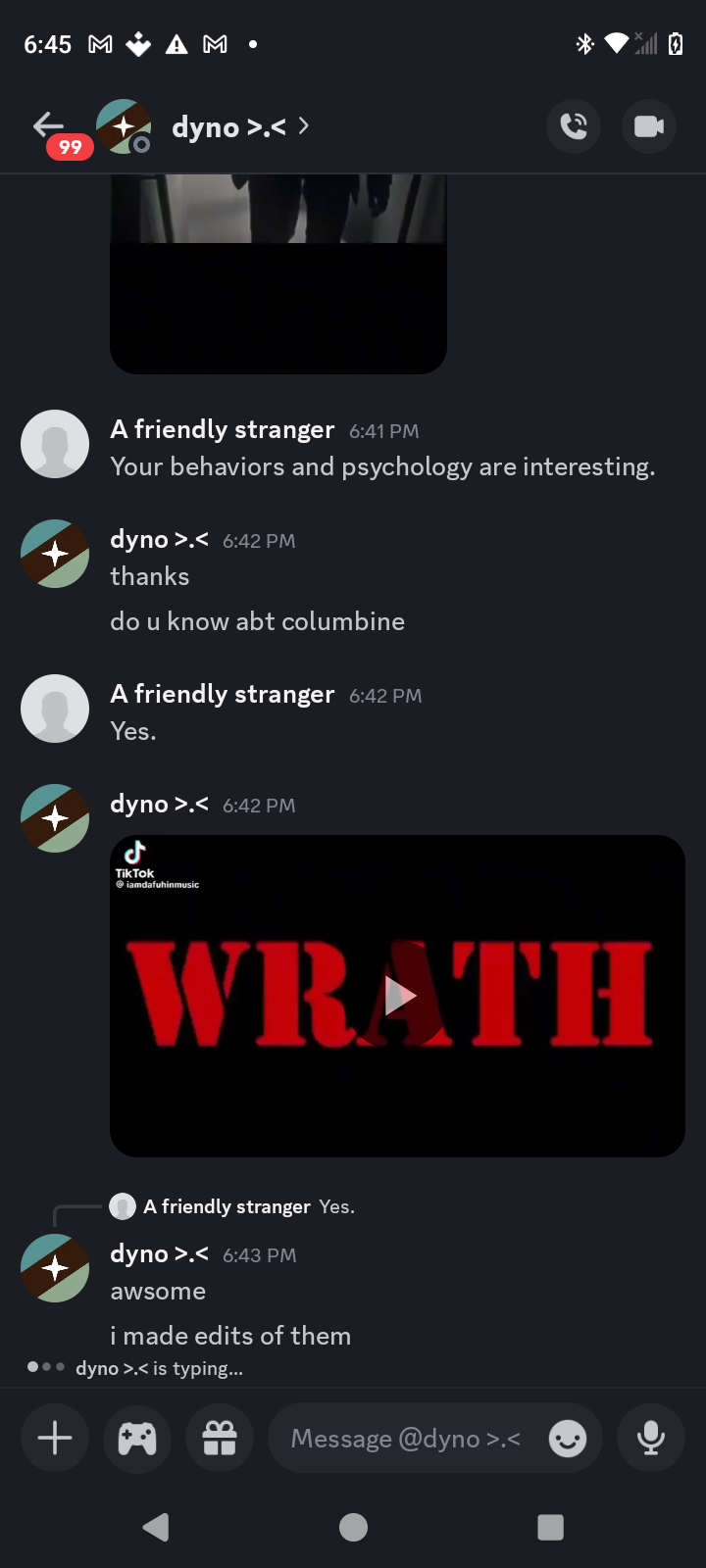Tap the system home button
The image size is (706, 1568).
[x=353, y=1527]
